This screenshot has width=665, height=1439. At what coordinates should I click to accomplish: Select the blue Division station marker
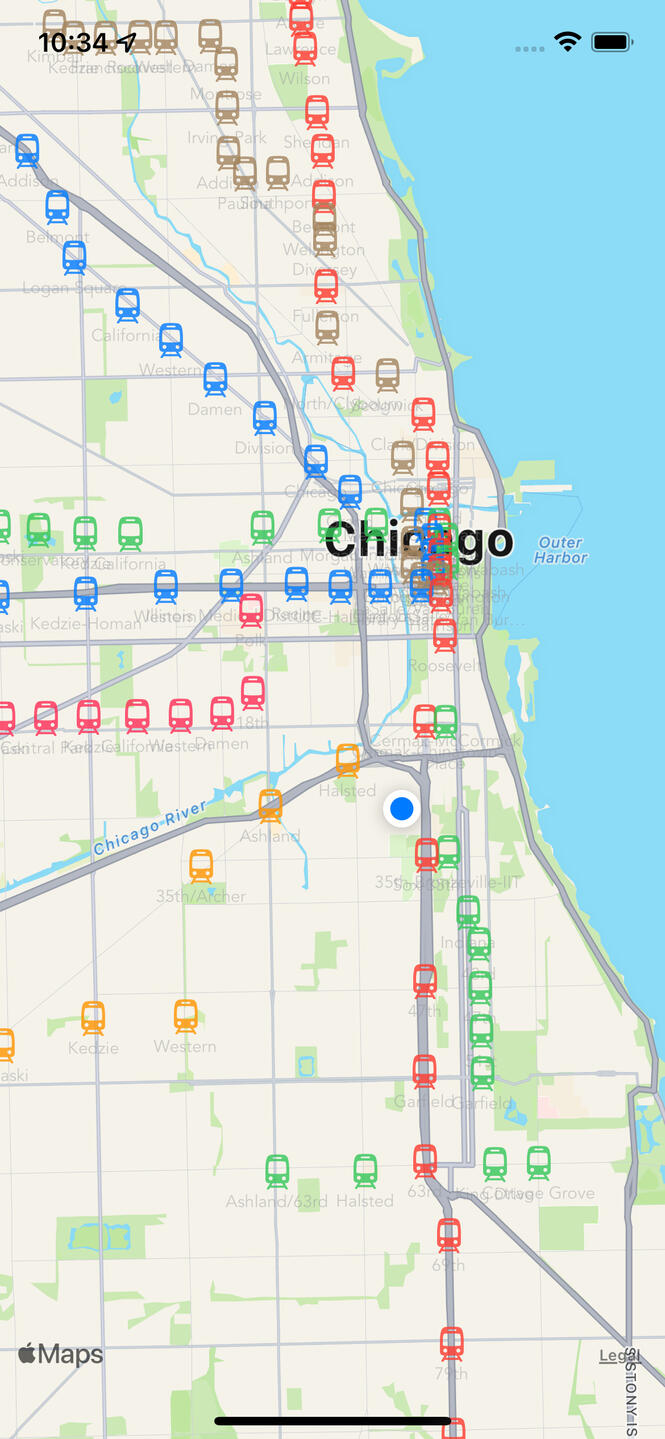(x=264, y=417)
